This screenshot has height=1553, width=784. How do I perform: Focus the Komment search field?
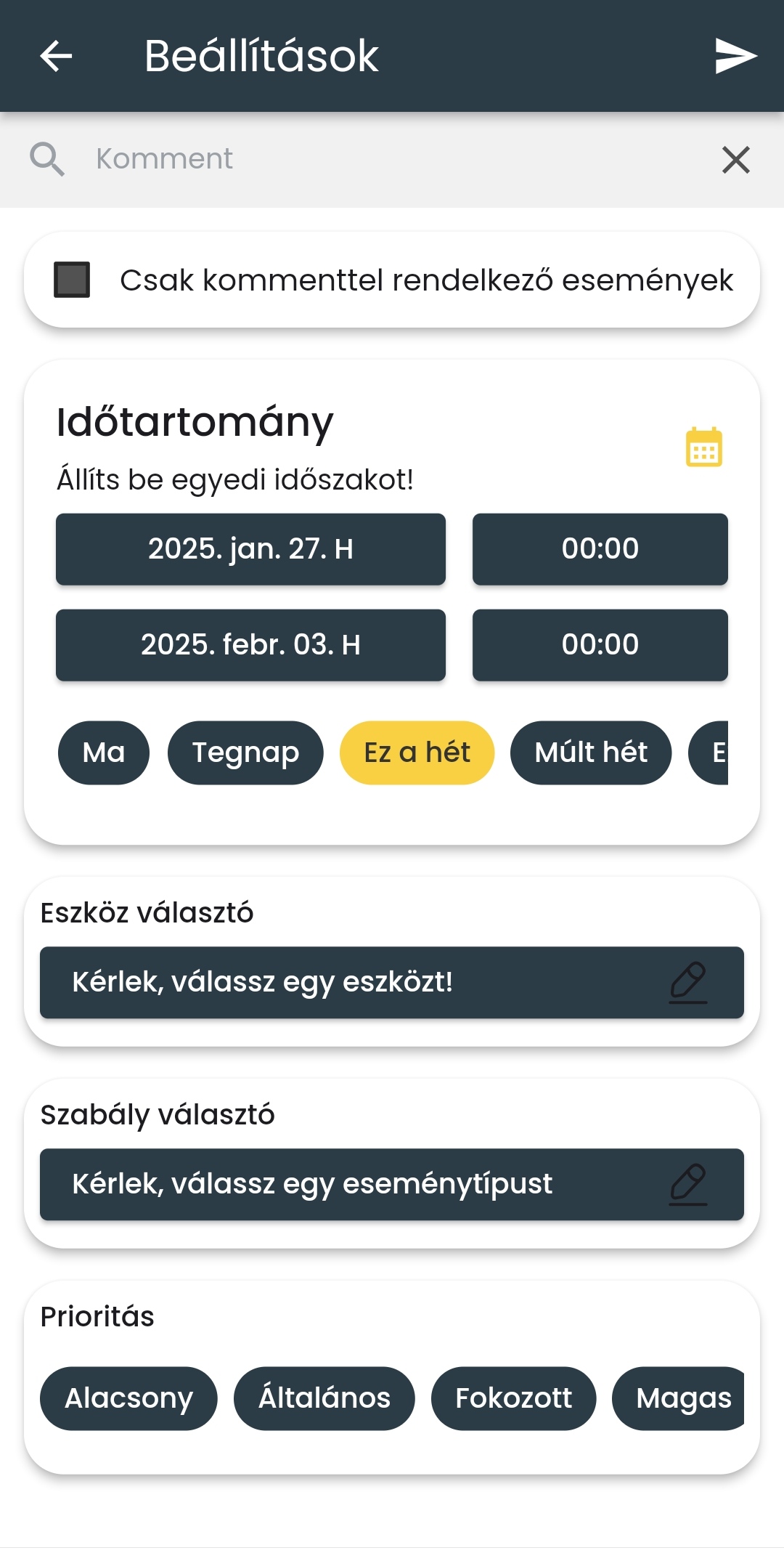(x=392, y=159)
